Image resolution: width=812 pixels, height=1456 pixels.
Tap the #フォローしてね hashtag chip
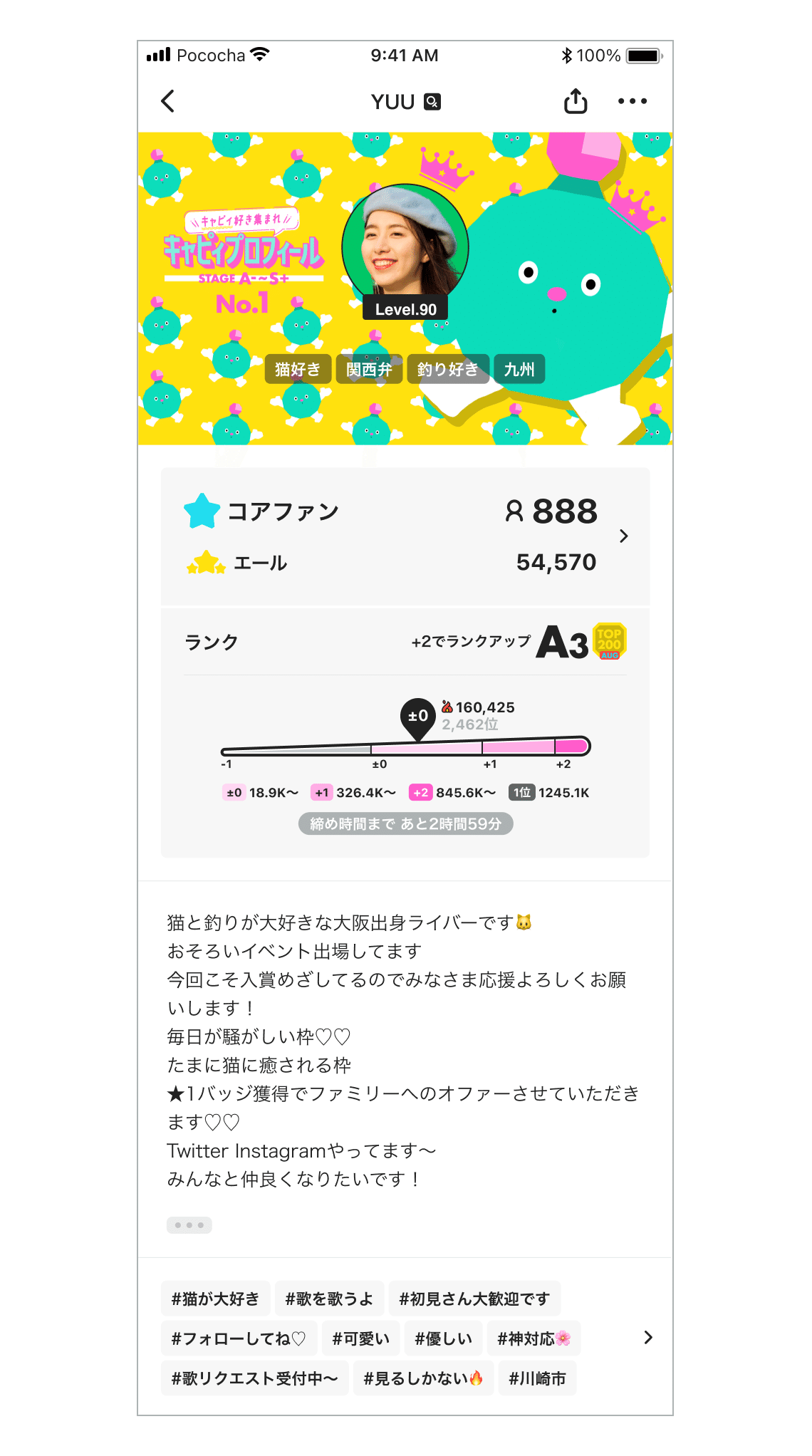[239, 1338]
